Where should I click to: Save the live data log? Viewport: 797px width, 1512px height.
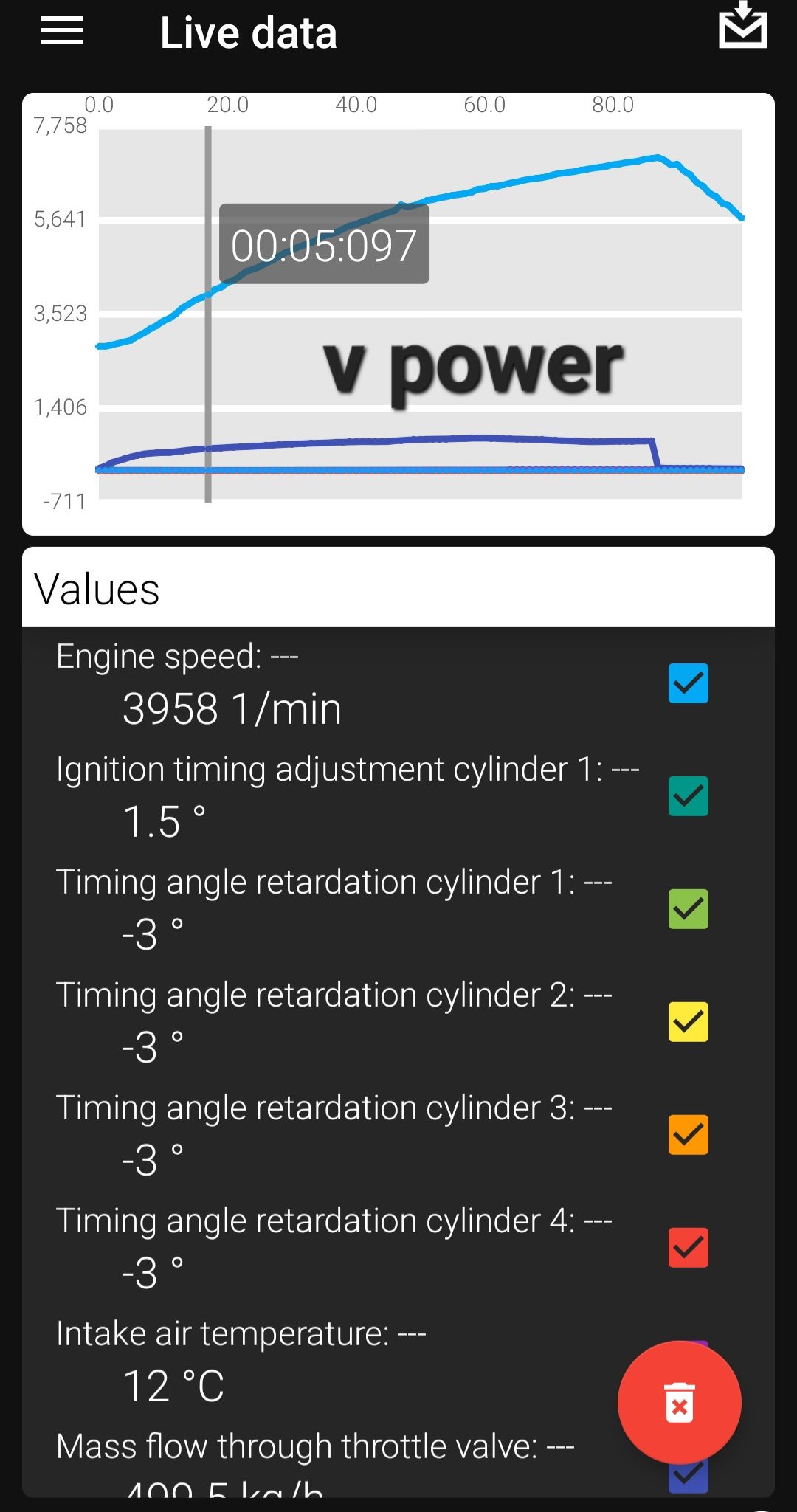pos(742,27)
